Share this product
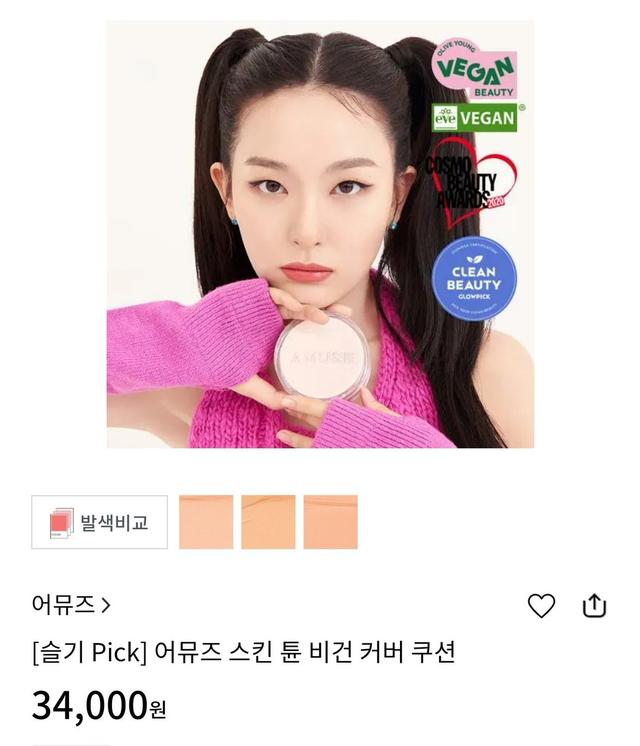Viewport: 640px width, 746px height. [594, 605]
